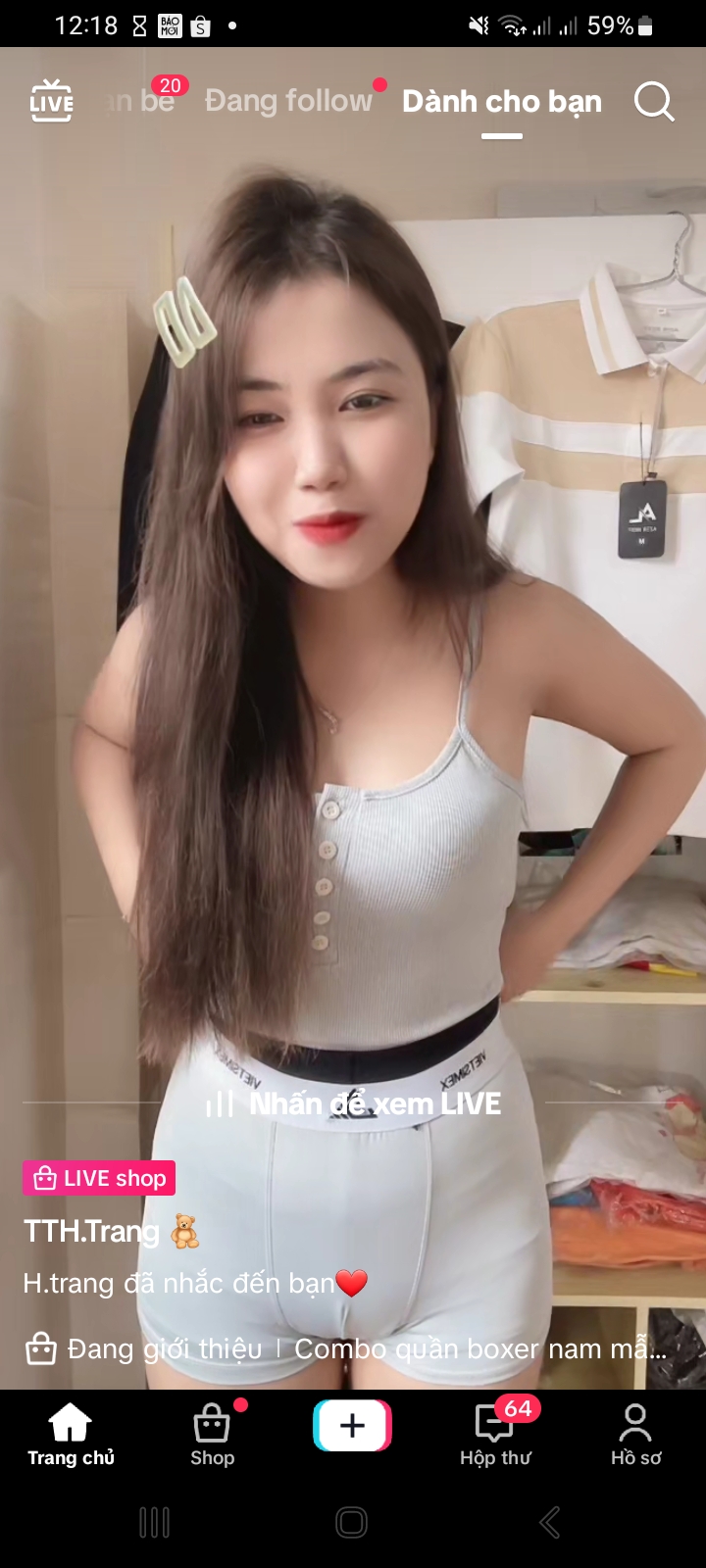This screenshot has width=706, height=1568.
Task: Open mention message from H.trang
Action: click(x=192, y=1283)
